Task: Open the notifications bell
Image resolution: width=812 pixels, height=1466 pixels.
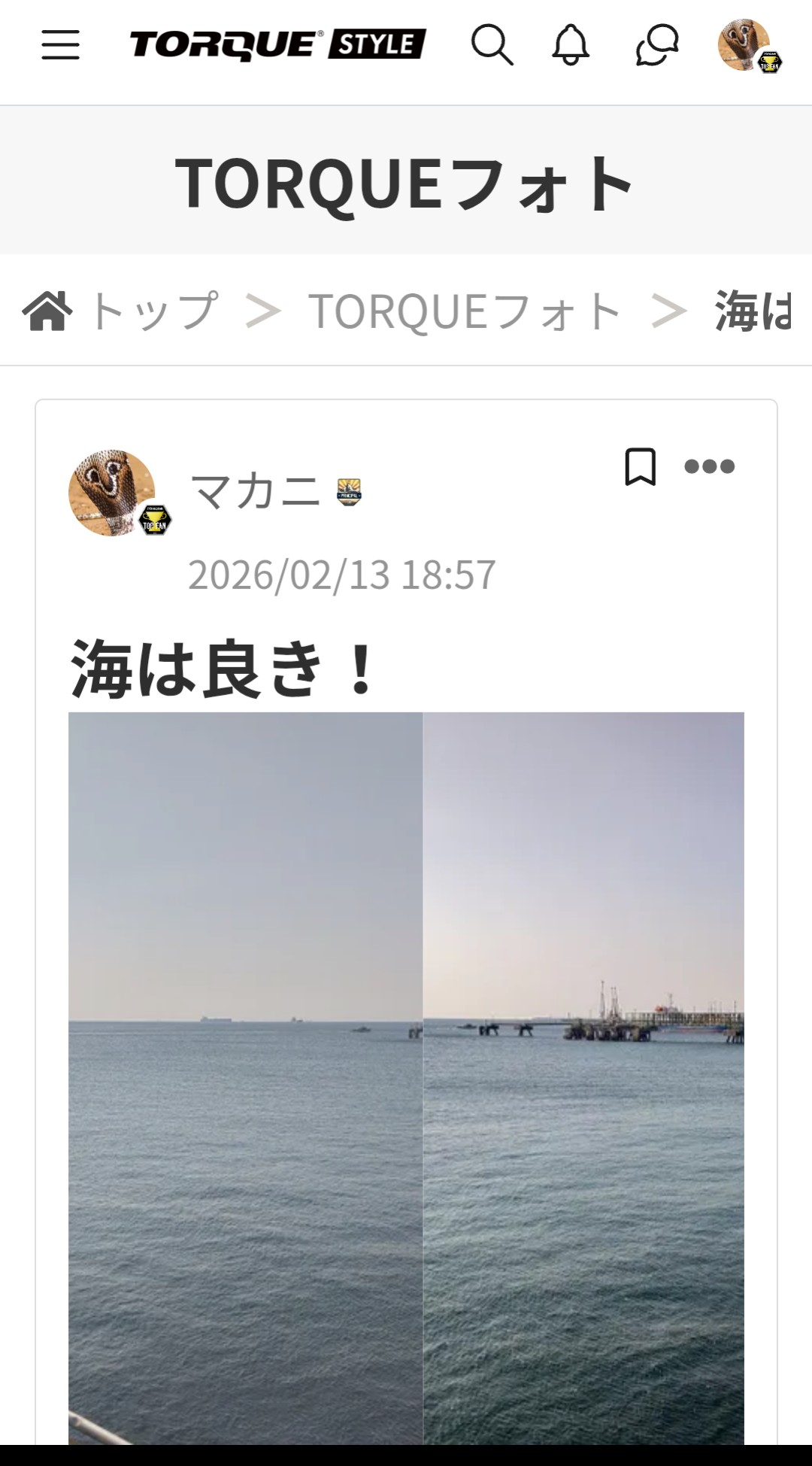Action: [x=571, y=45]
